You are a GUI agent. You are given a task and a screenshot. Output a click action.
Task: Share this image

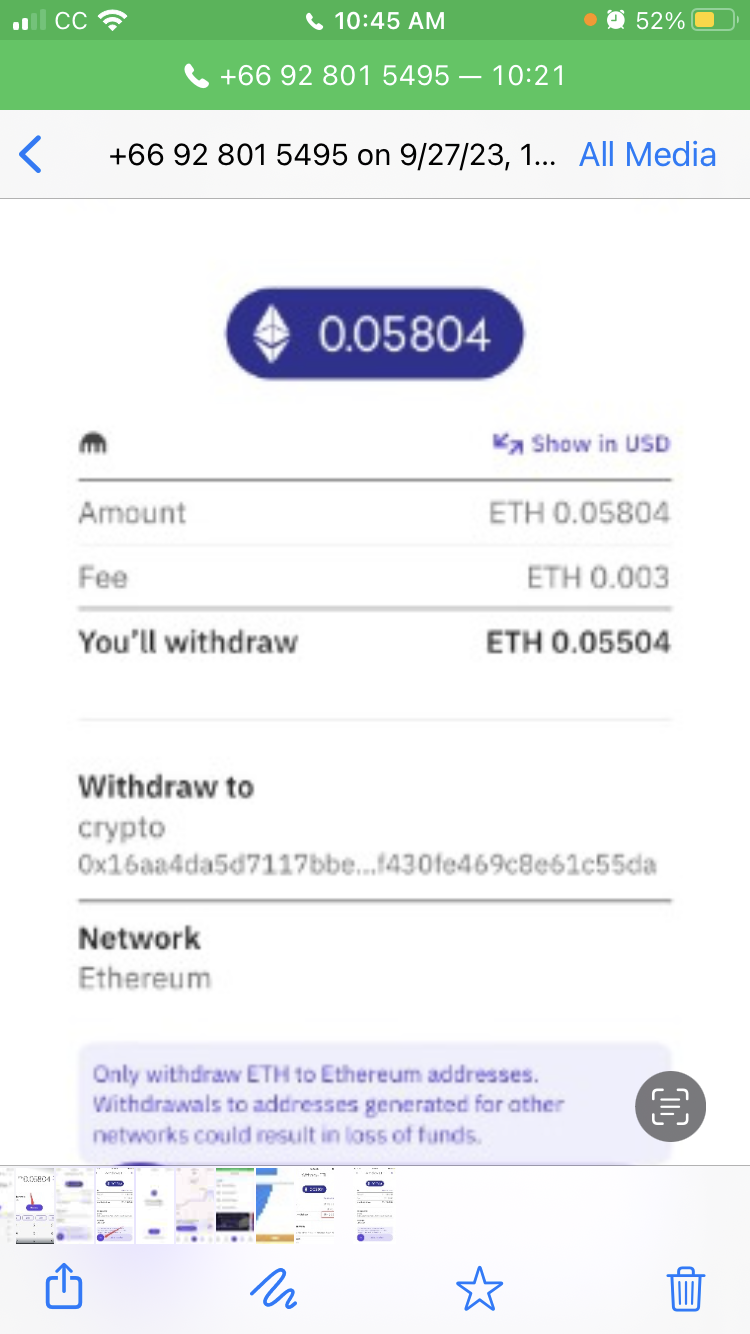click(65, 1289)
